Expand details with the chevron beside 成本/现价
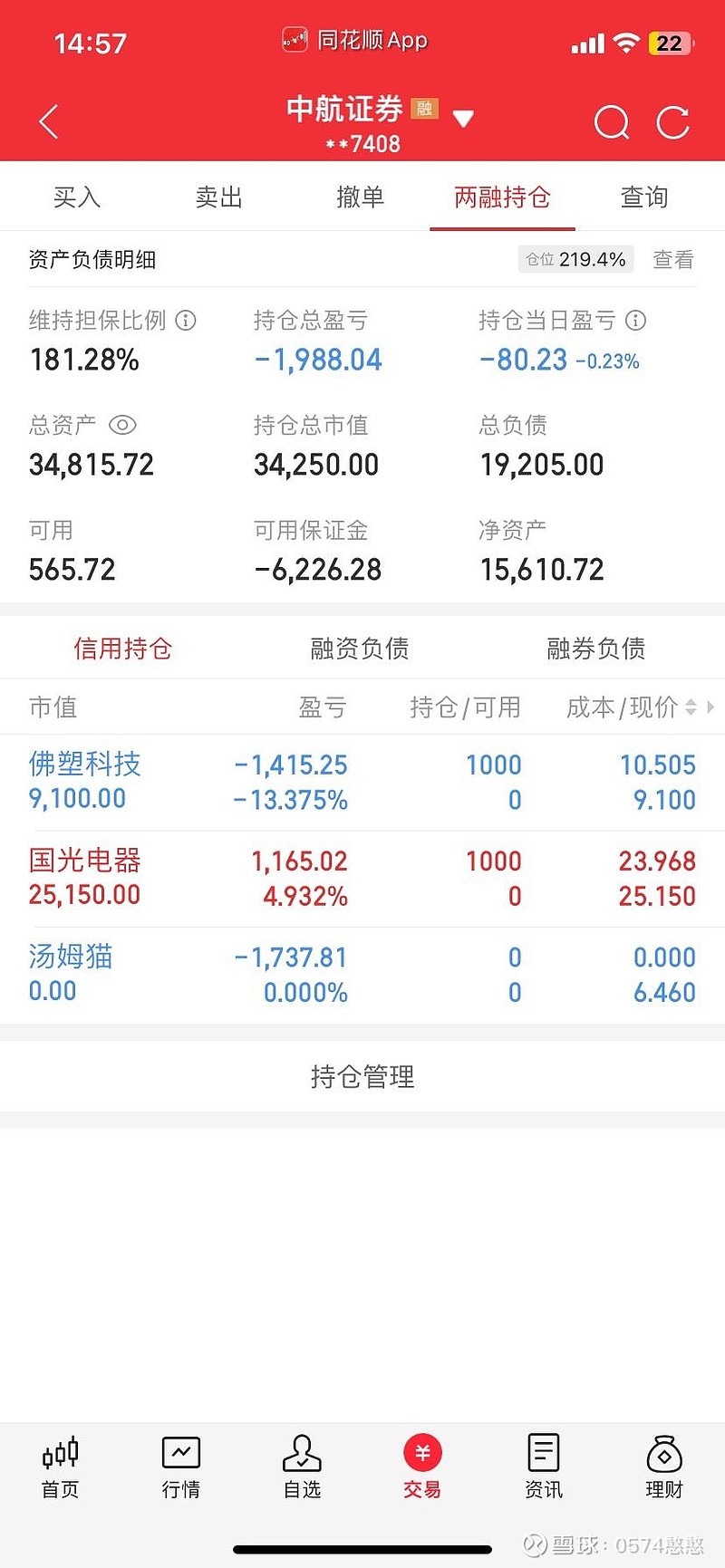Screen dimensions: 725x1568 (711, 707)
